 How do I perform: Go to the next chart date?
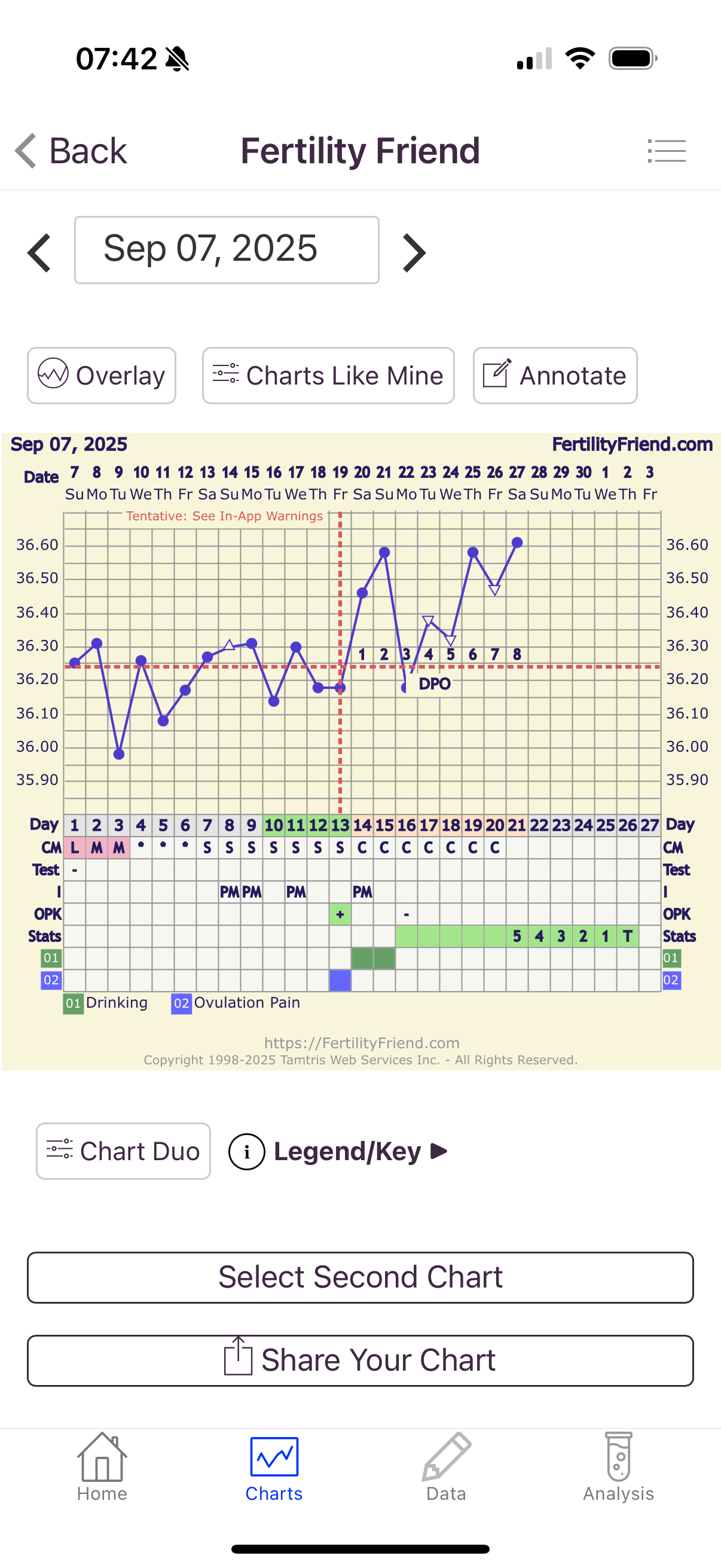click(x=414, y=252)
